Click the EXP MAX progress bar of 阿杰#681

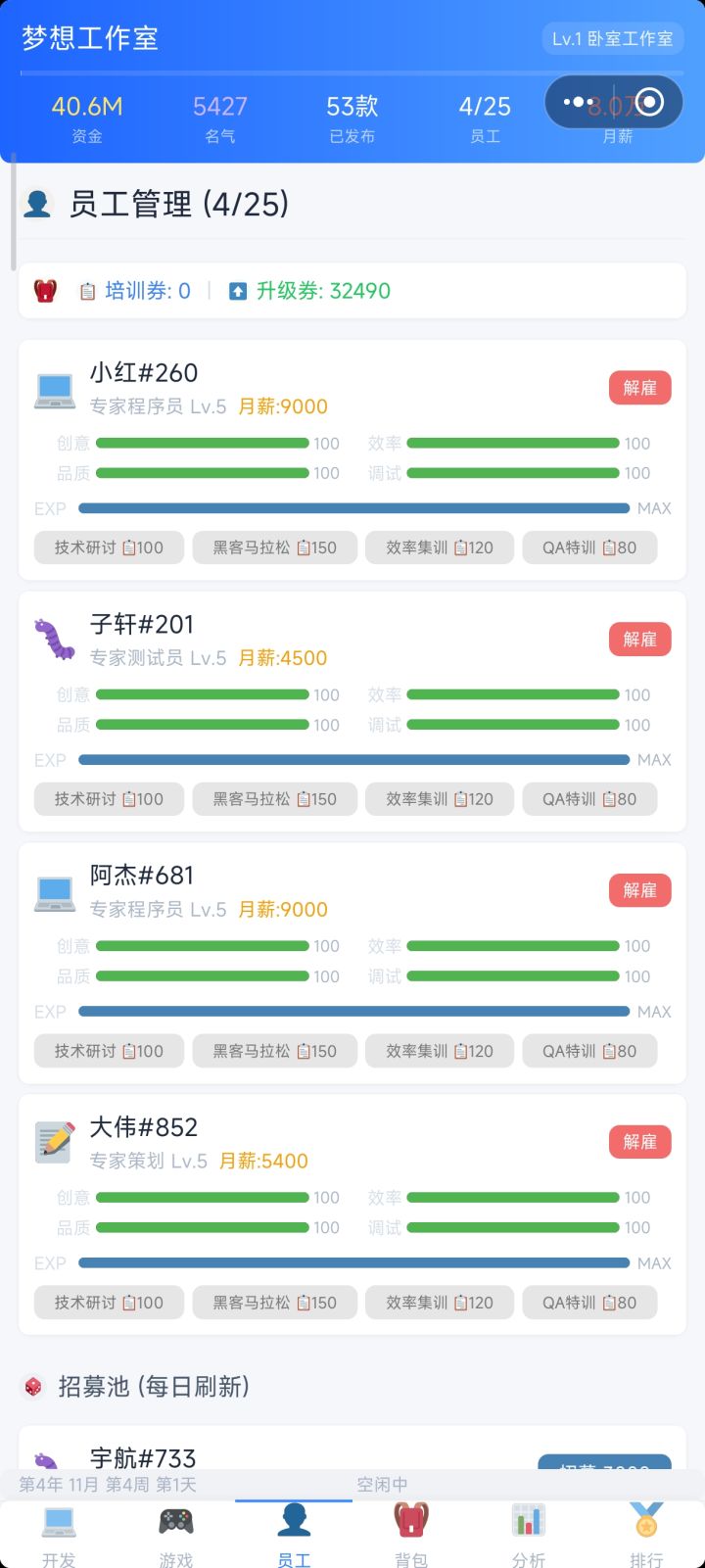[x=354, y=1011]
